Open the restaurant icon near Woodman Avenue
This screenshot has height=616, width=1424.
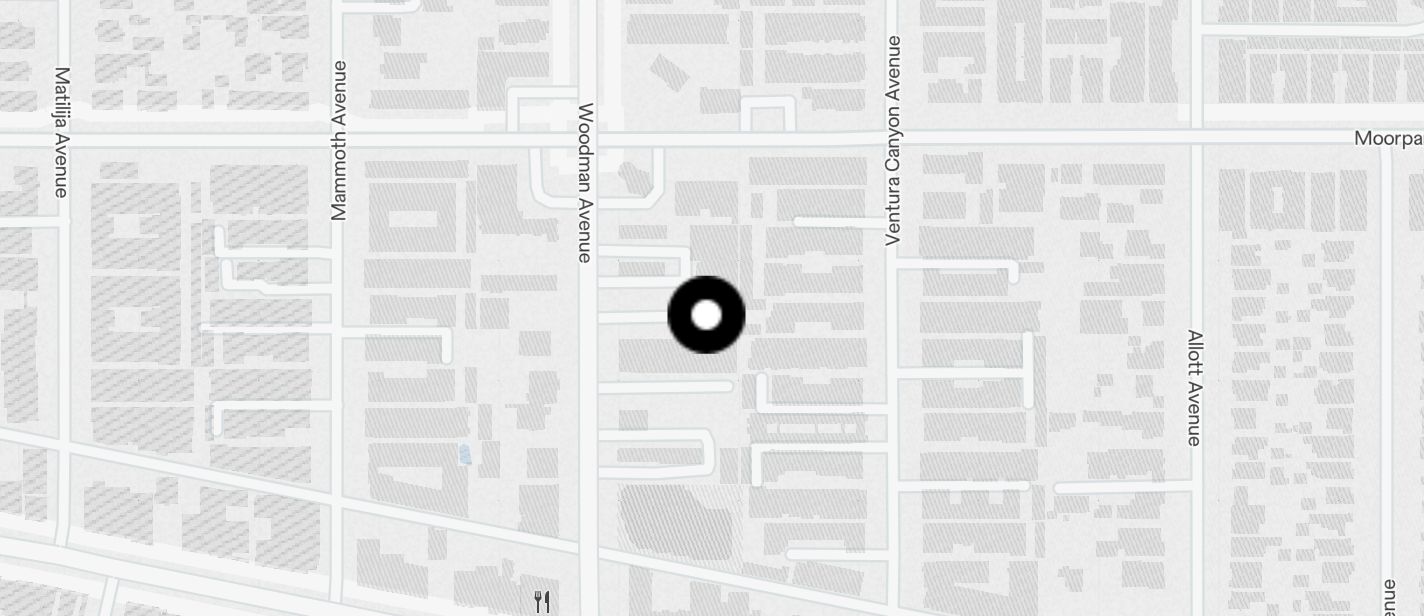pos(542,601)
